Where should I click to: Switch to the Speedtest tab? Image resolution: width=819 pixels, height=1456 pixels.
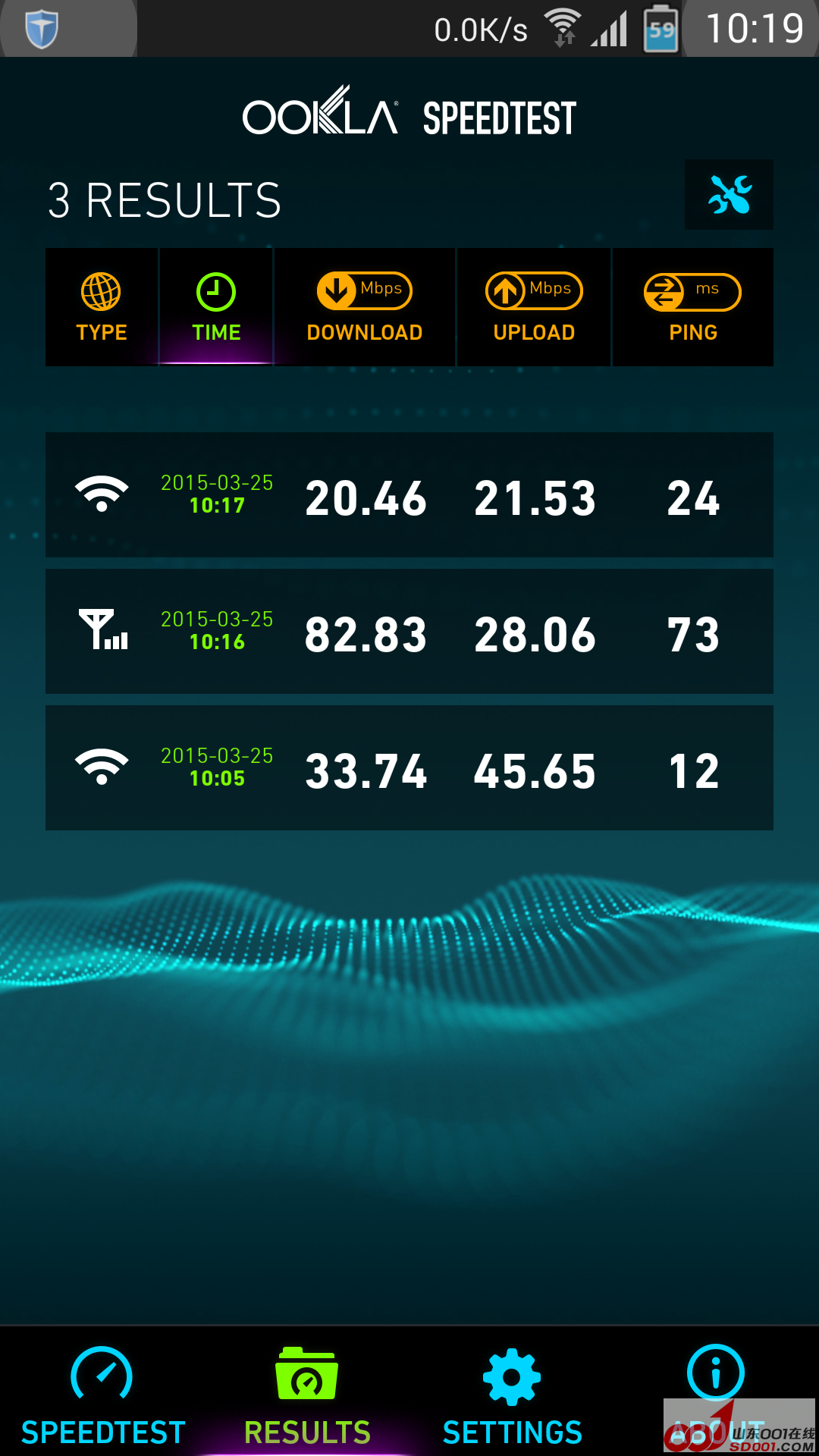click(102, 1394)
